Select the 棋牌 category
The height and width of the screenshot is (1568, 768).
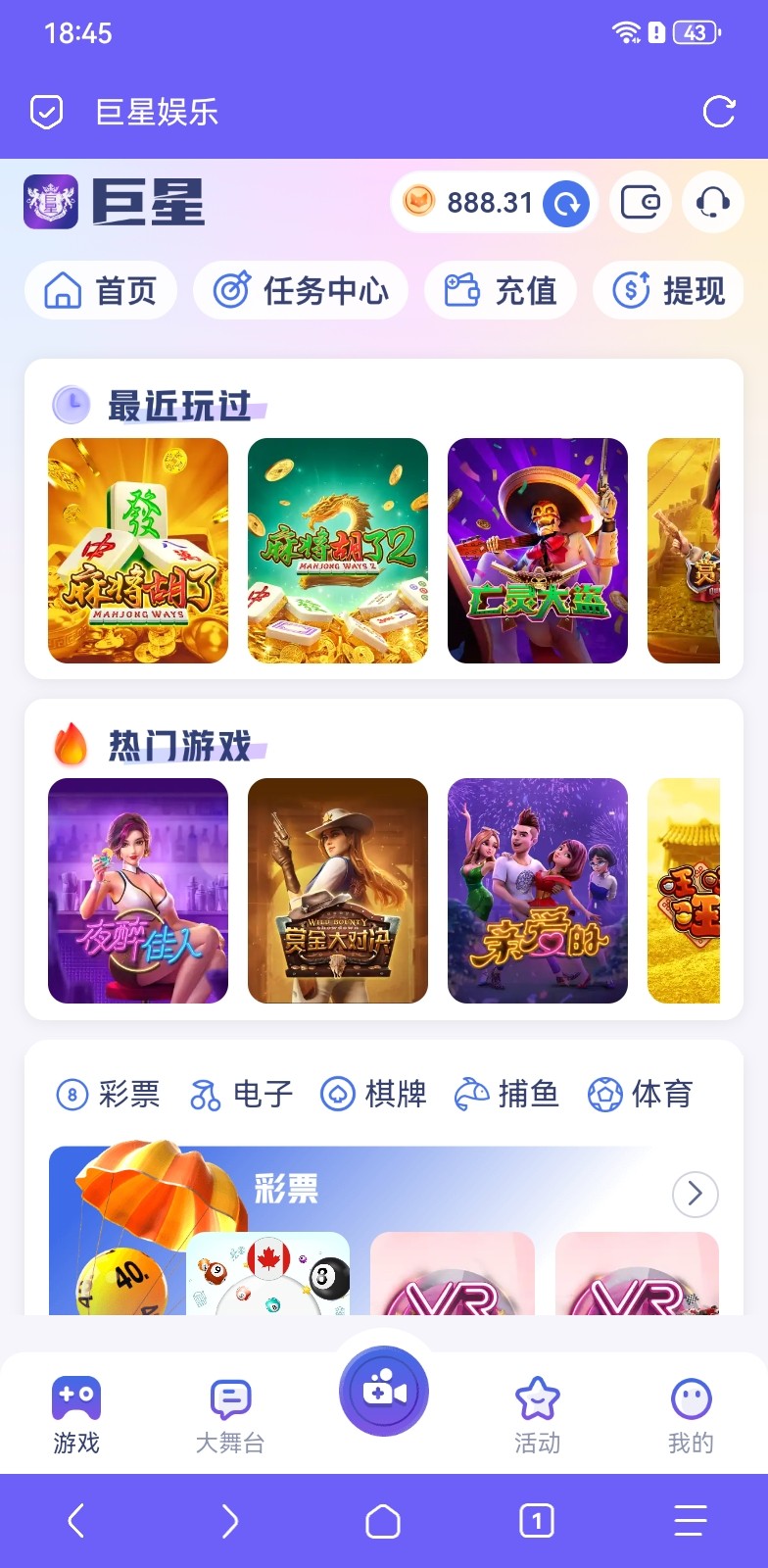(373, 1094)
